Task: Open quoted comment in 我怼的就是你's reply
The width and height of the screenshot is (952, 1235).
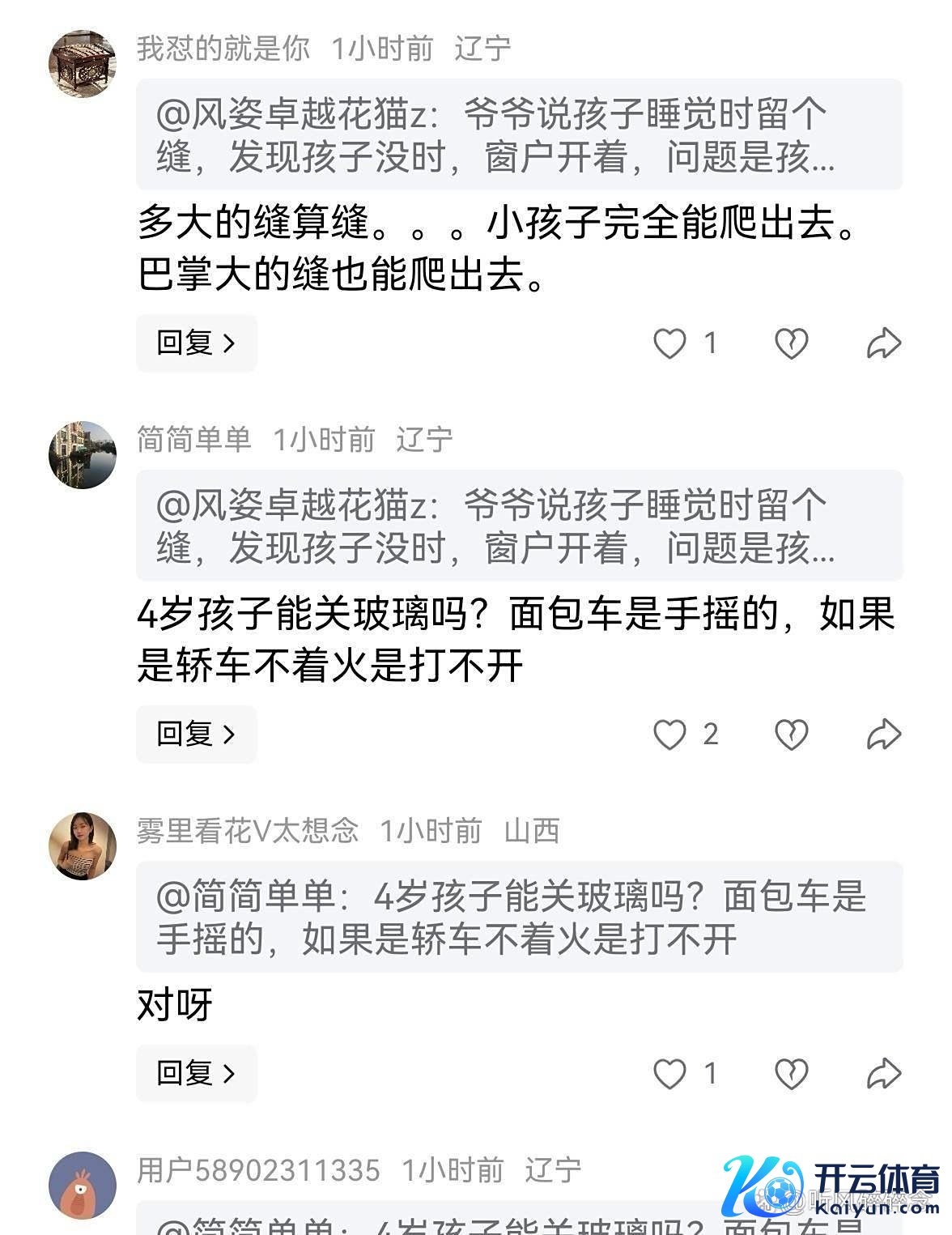Action: 518,134
